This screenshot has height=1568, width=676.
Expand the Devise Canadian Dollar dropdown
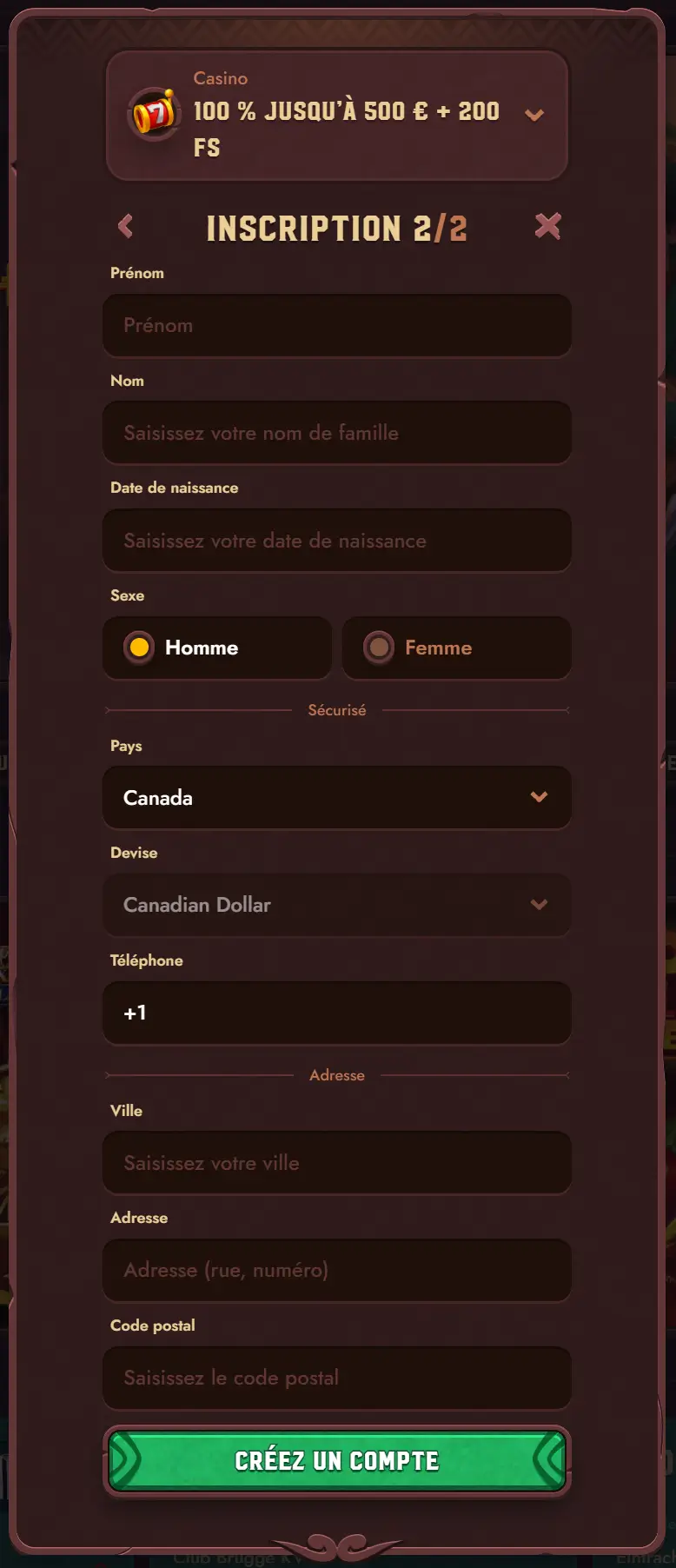tap(337, 905)
